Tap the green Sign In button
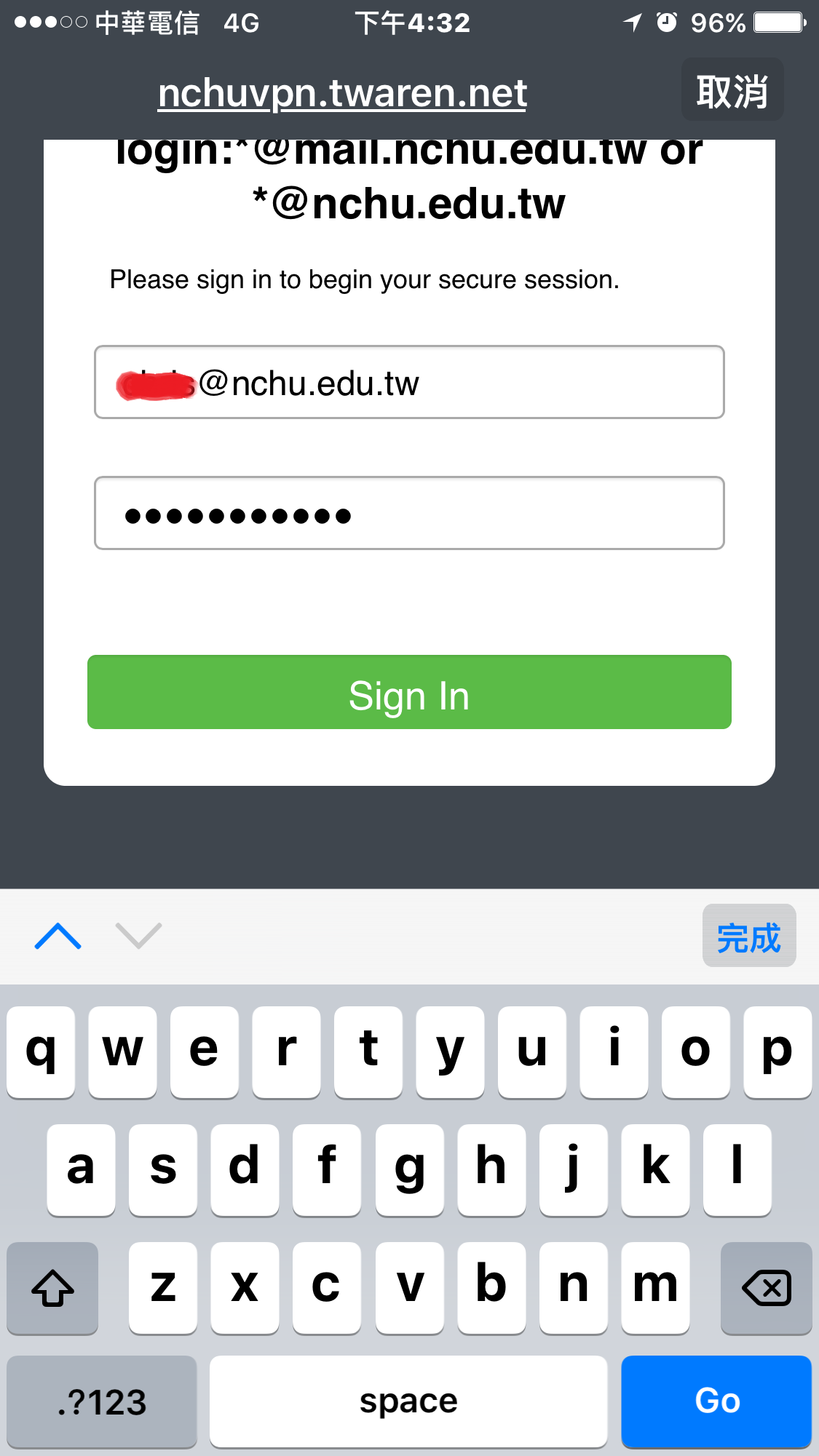Image resolution: width=819 pixels, height=1456 pixels. pos(409,692)
